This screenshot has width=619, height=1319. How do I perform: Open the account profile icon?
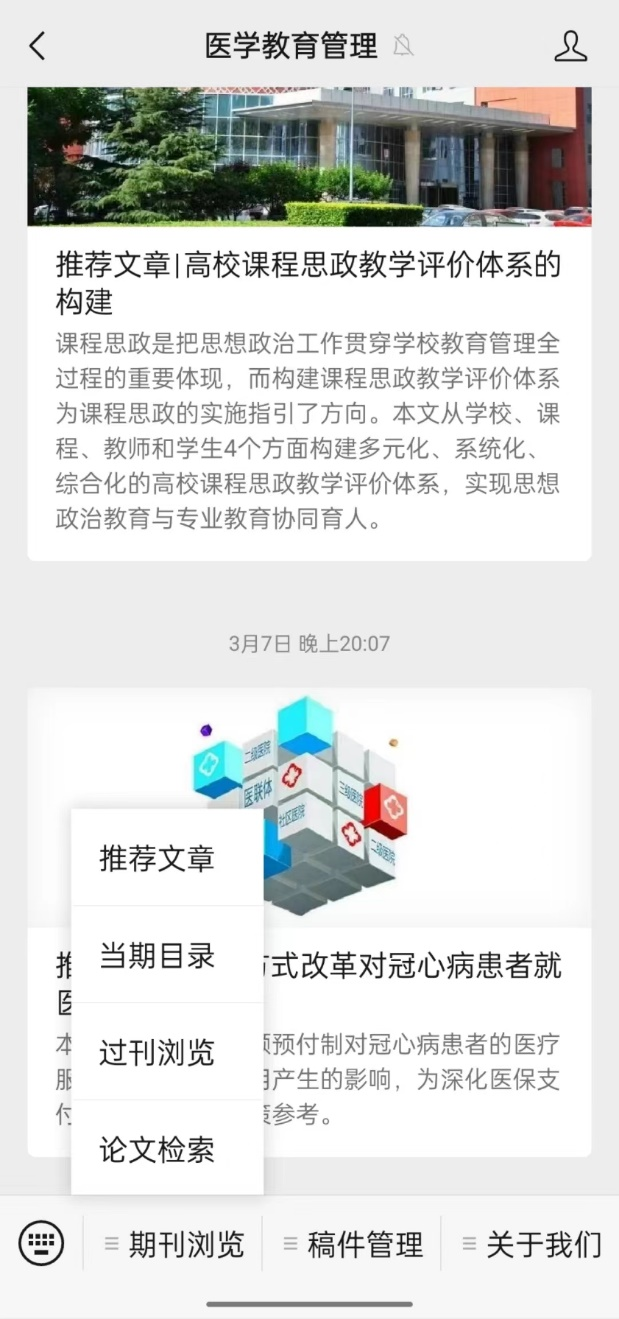[x=570, y=46]
